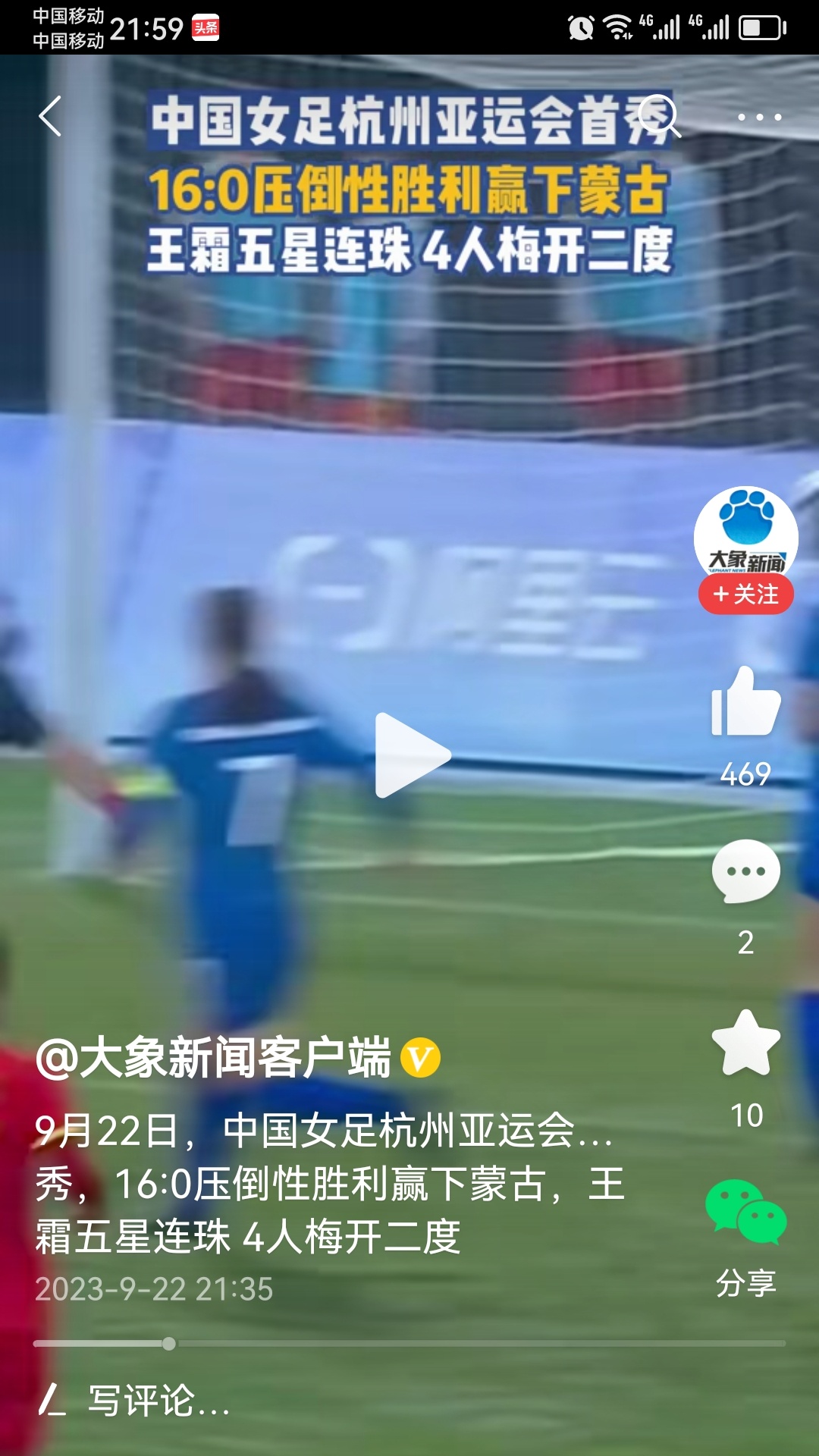This screenshot has width=819, height=1456.
Task: Follow the account with +关注
Action: pos(745,595)
